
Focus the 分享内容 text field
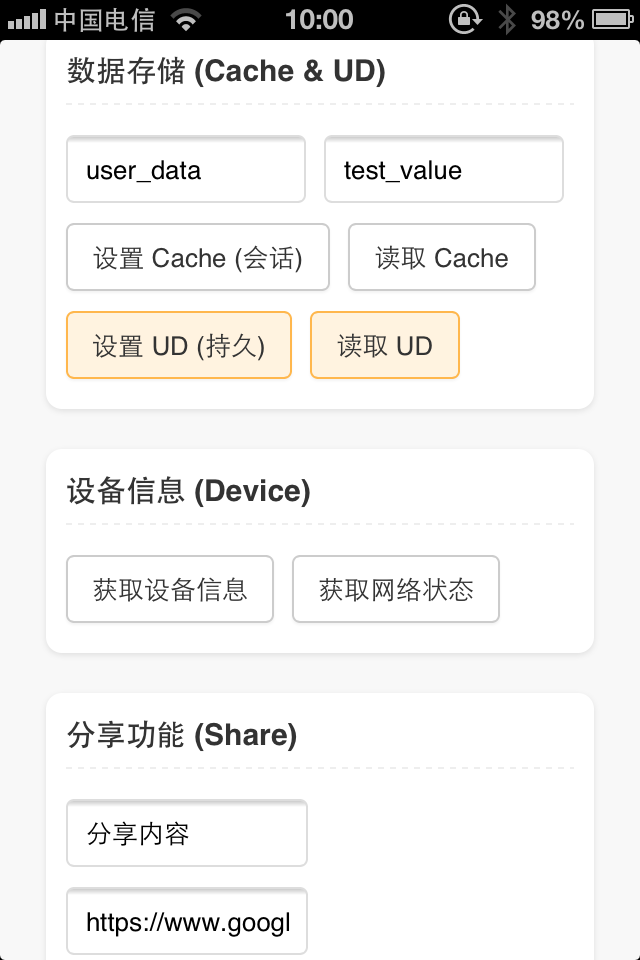tap(187, 833)
